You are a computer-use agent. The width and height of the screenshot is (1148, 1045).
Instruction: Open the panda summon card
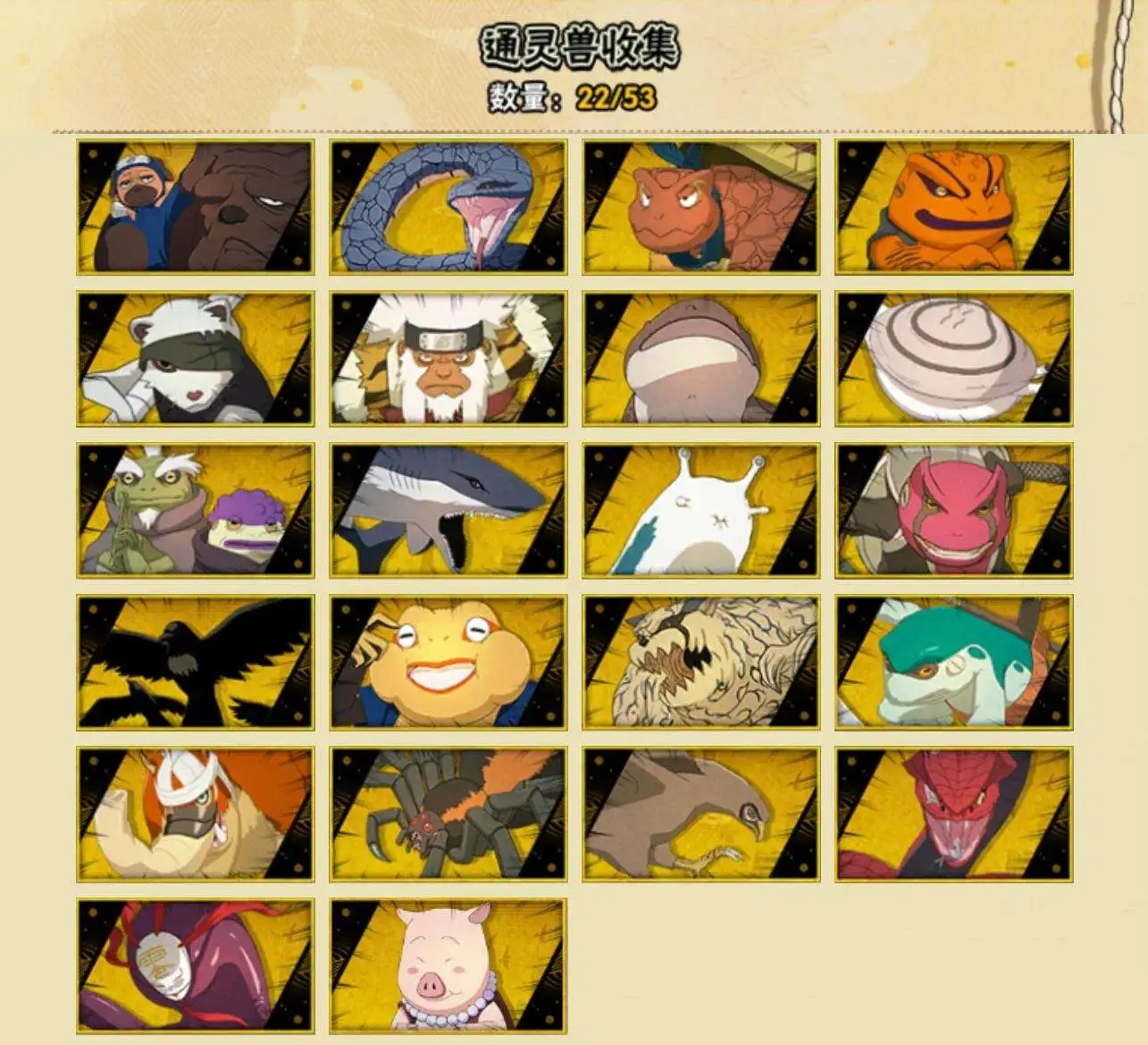[x=195, y=358]
